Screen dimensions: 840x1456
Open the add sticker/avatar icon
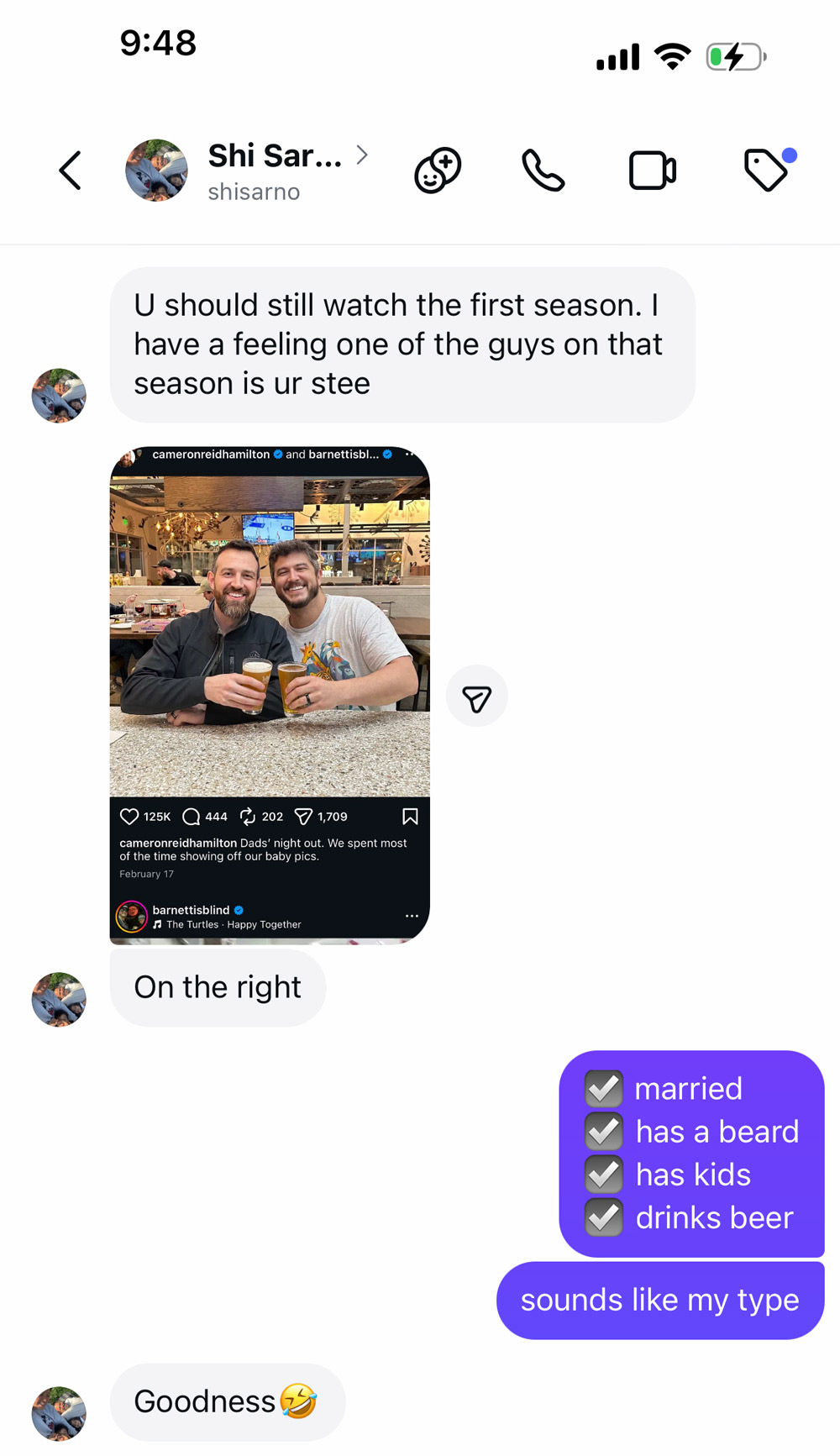(438, 171)
